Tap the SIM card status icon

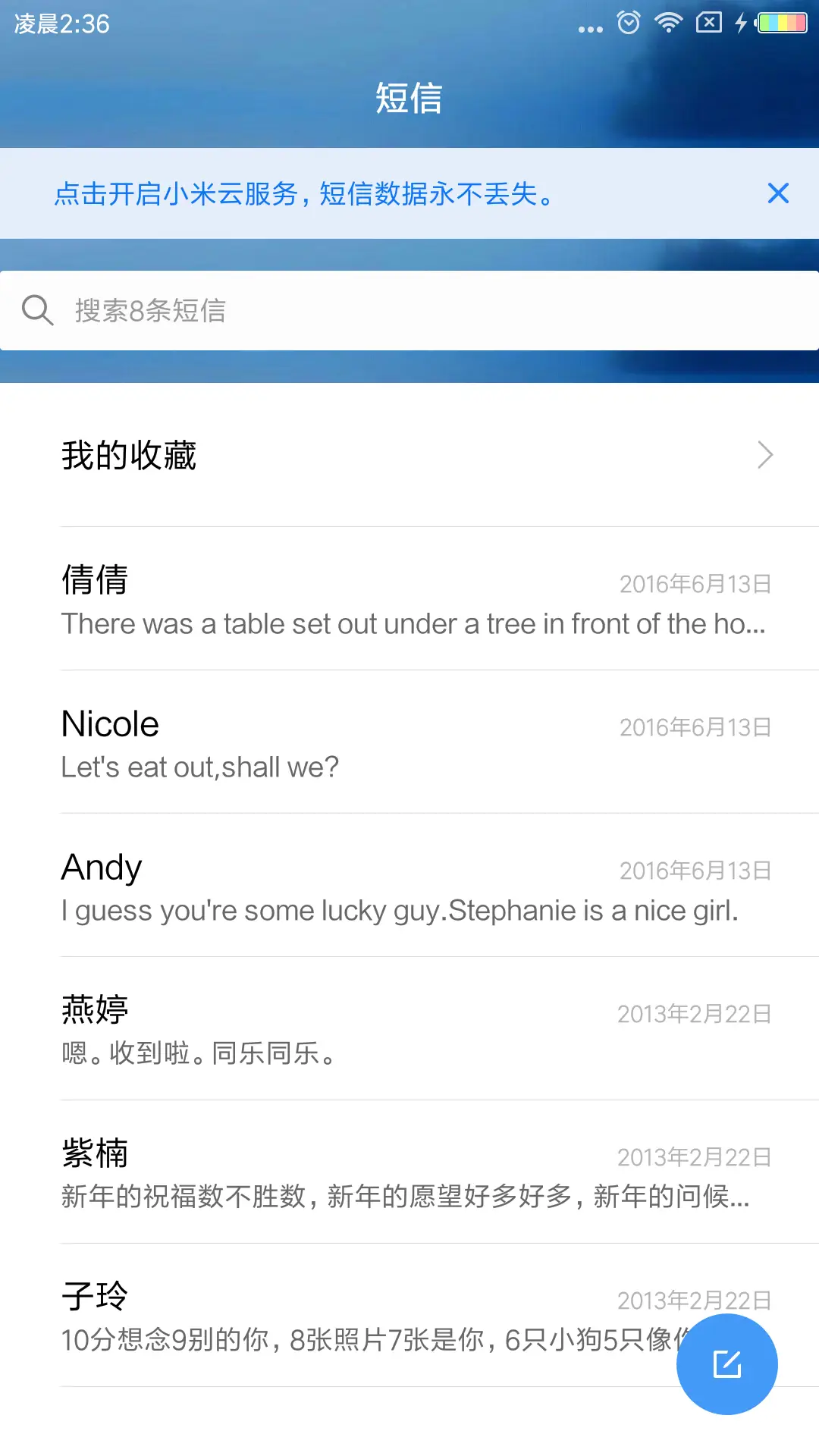[708, 24]
